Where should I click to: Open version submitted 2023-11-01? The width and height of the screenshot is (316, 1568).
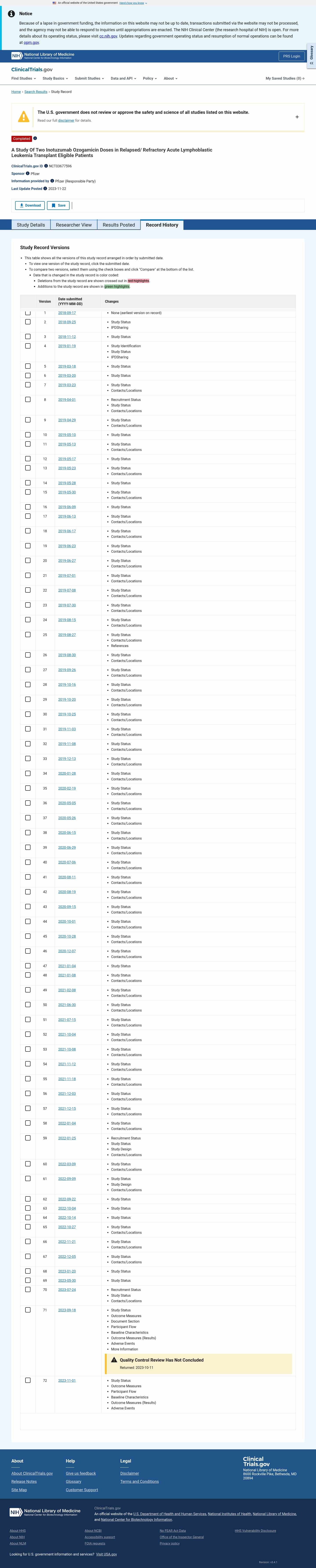pos(67,1380)
